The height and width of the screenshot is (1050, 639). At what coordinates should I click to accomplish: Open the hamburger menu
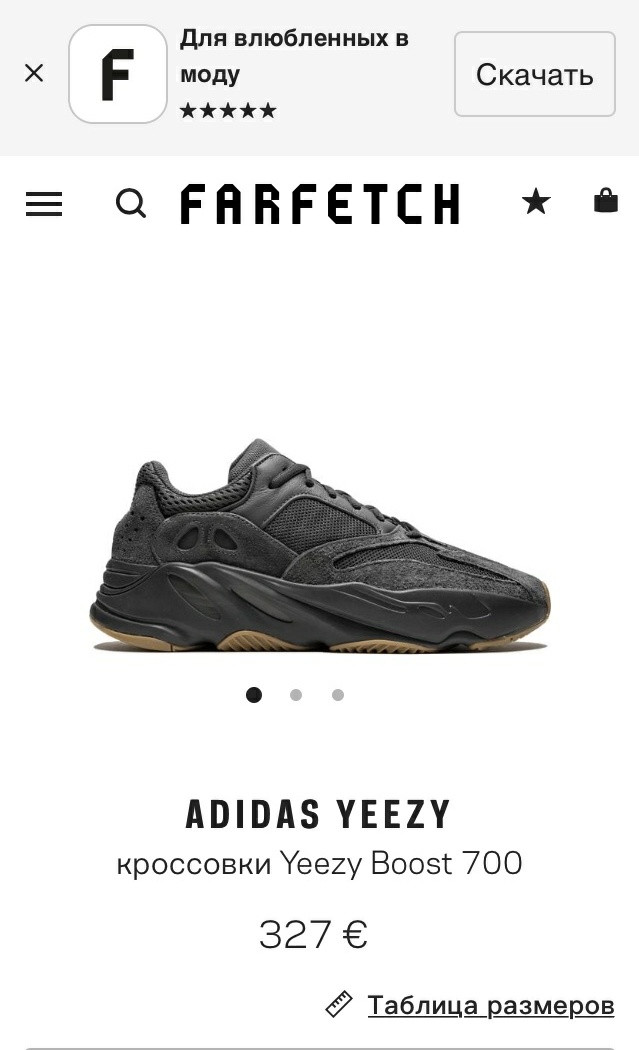[x=44, y=204]
